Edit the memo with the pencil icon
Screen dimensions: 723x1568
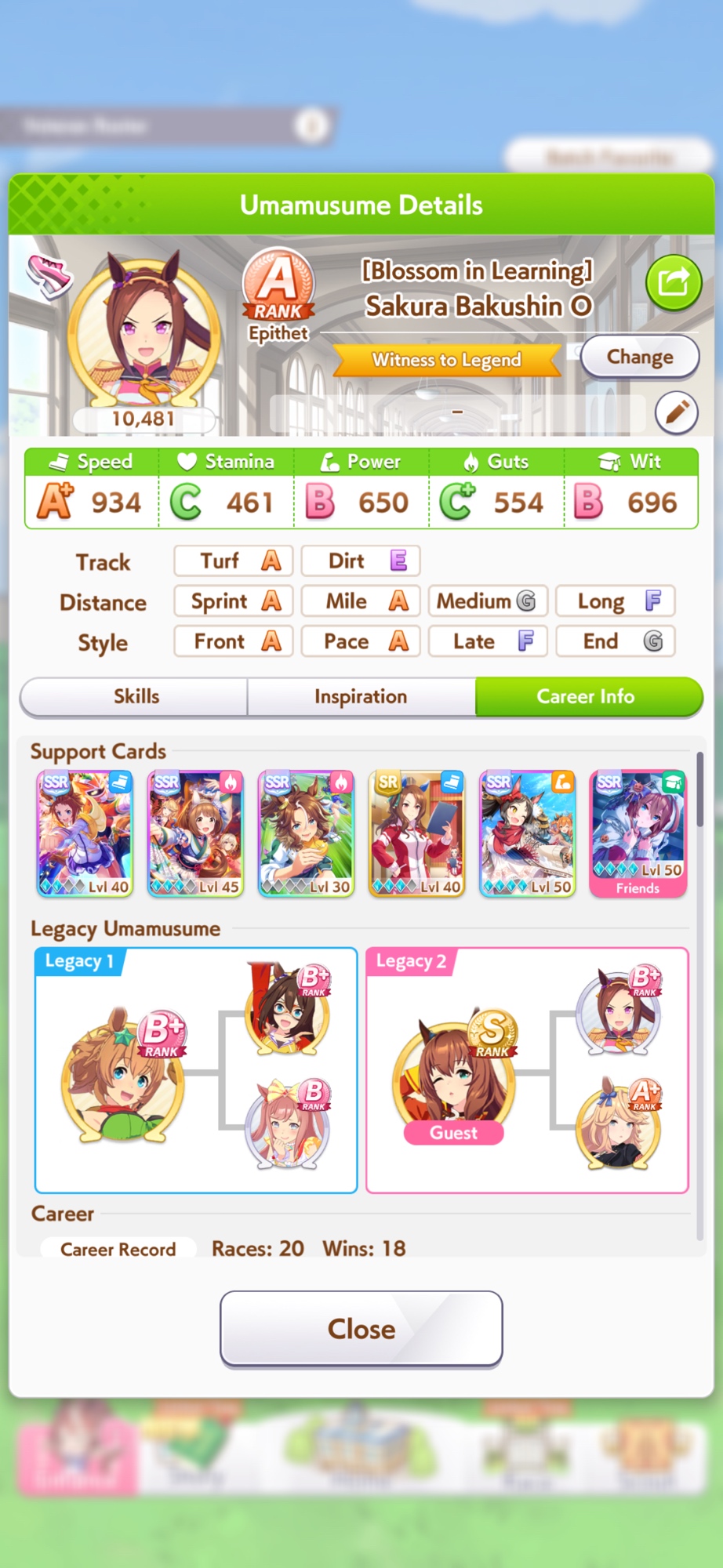click(x=676, y=412)
